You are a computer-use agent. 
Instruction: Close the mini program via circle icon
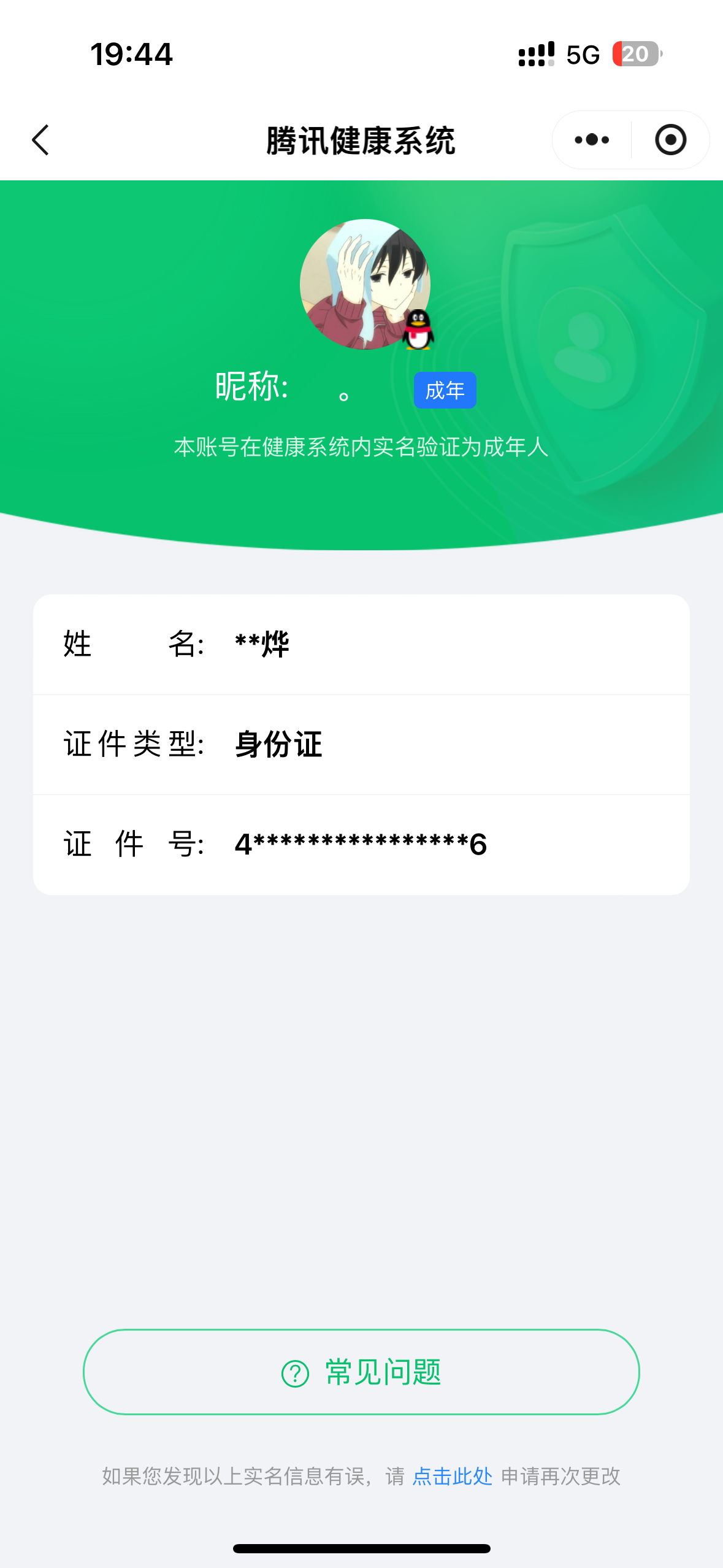670,140
